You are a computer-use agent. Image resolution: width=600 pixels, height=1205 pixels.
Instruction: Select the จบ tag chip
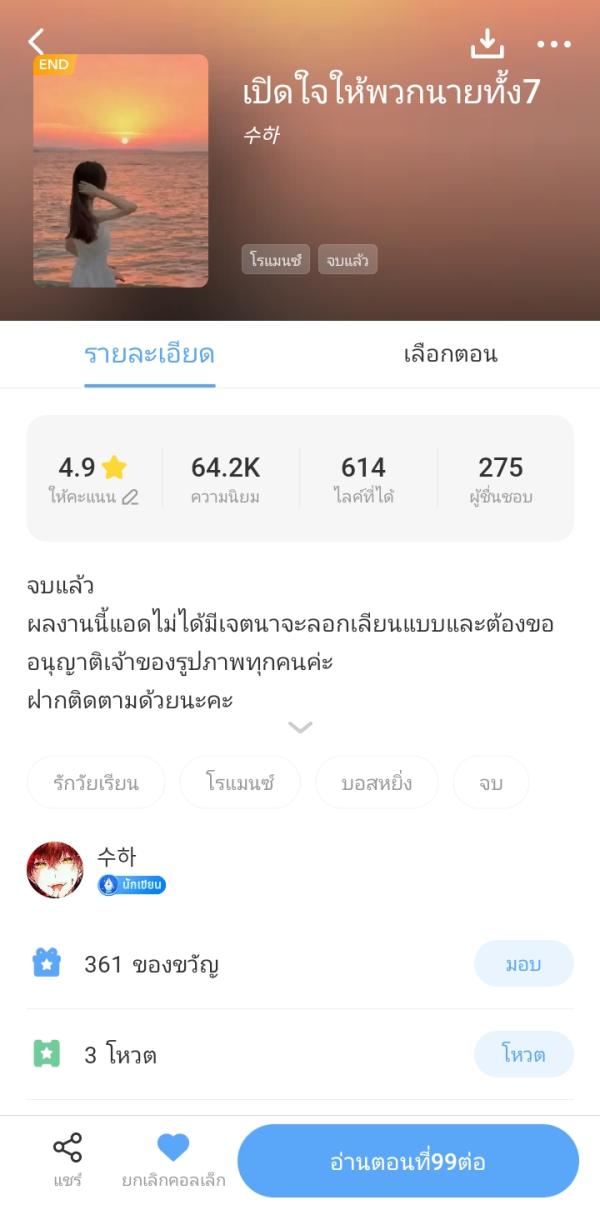(x=490, y=782)
